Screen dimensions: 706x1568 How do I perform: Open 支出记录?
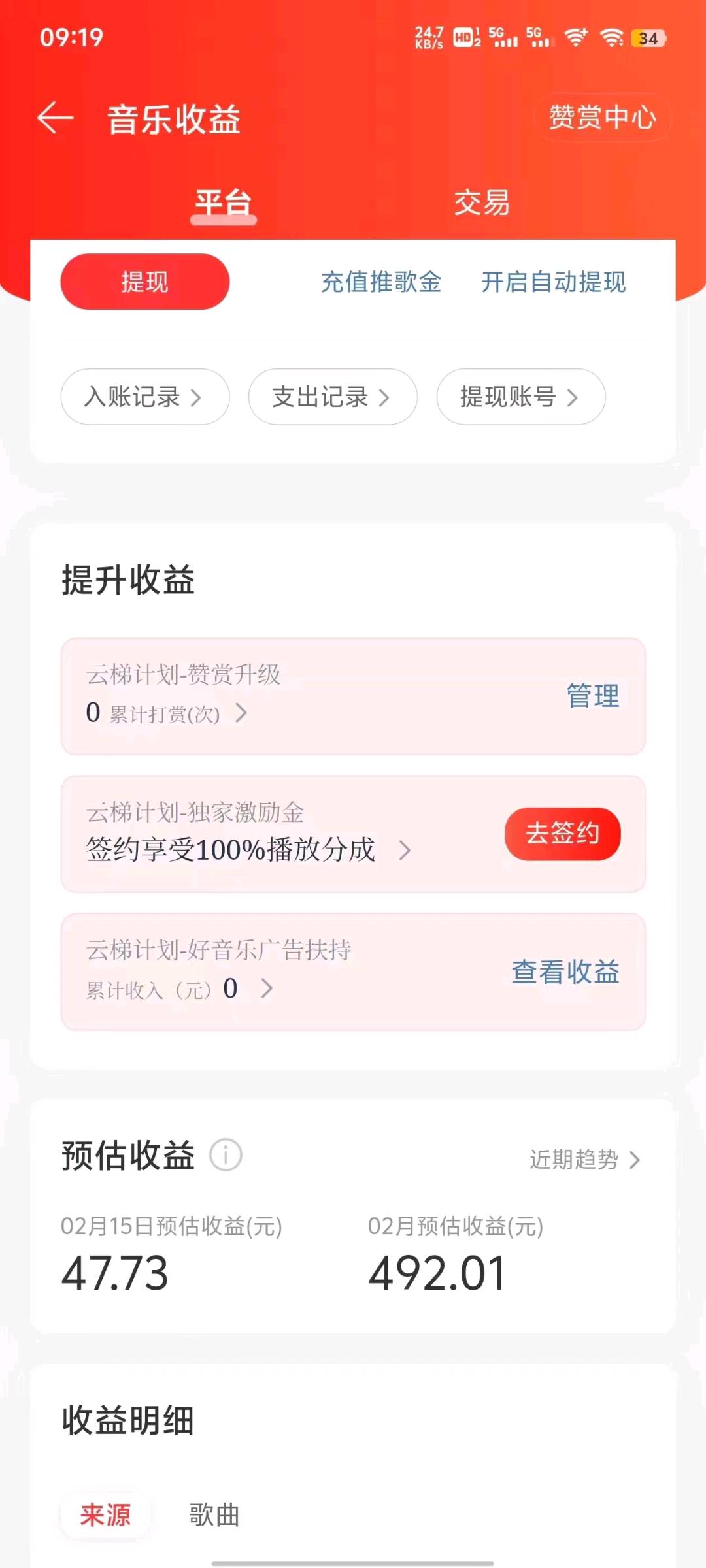tap(333, 397)
